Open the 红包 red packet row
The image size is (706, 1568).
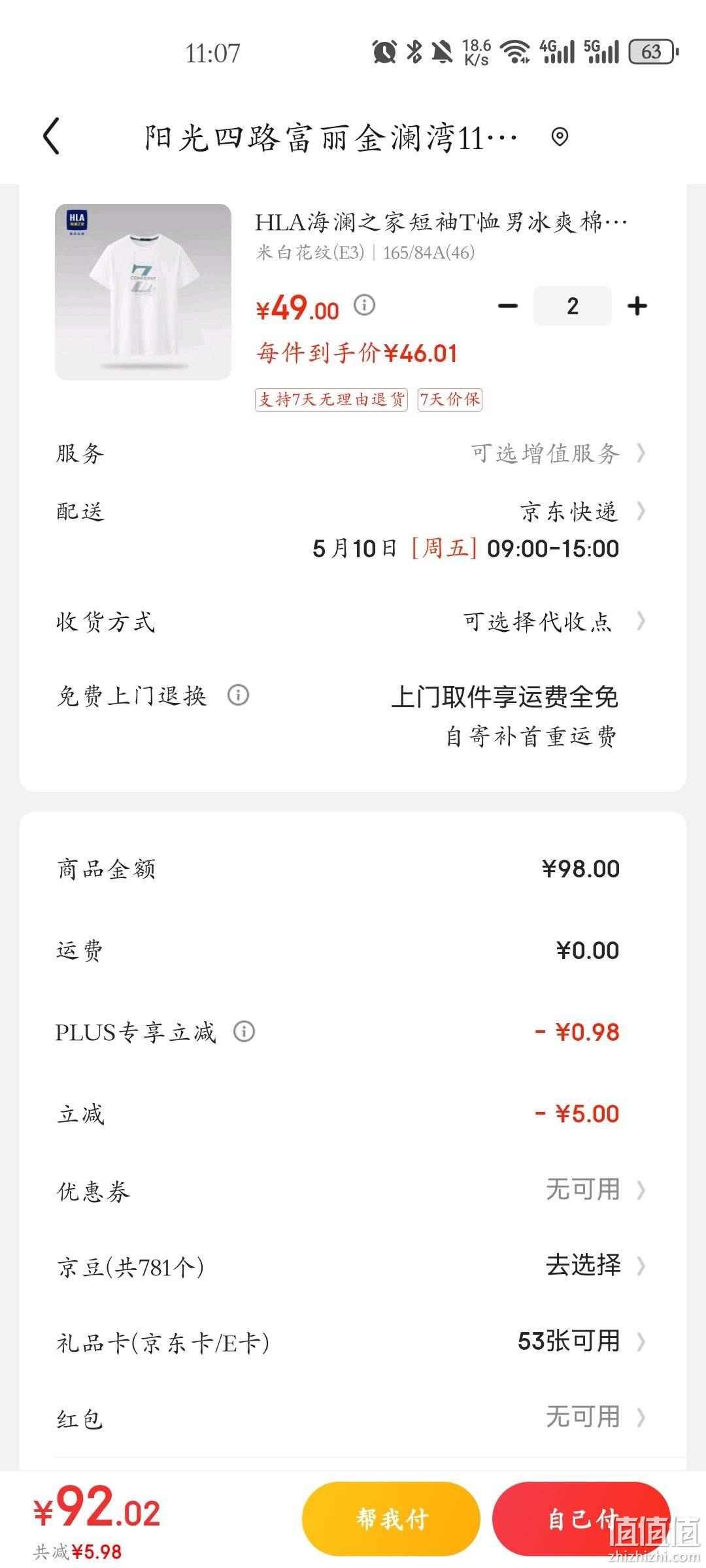[x=352, y=1418]
